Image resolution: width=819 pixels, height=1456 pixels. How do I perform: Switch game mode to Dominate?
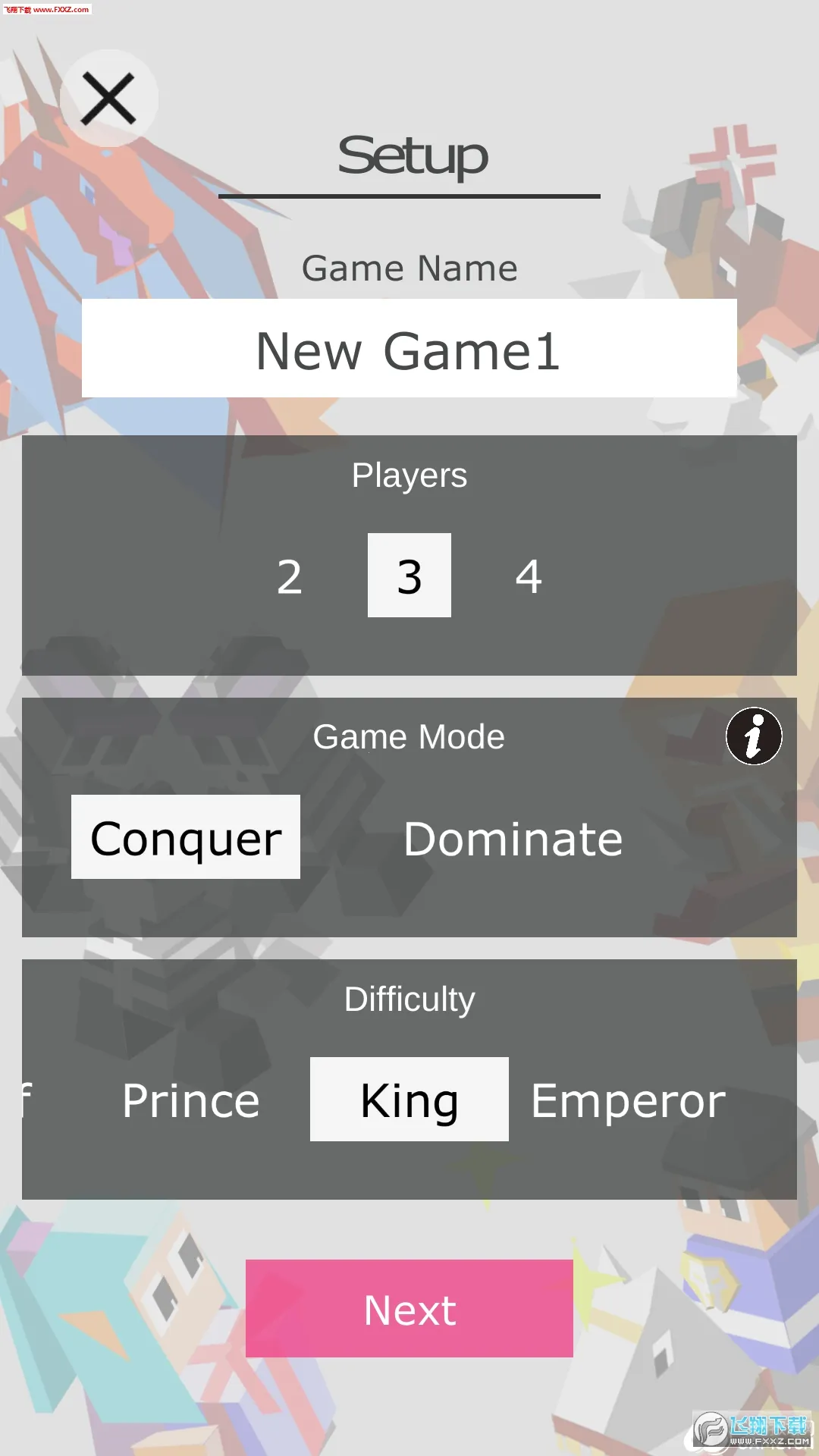(x=513, y=838)
